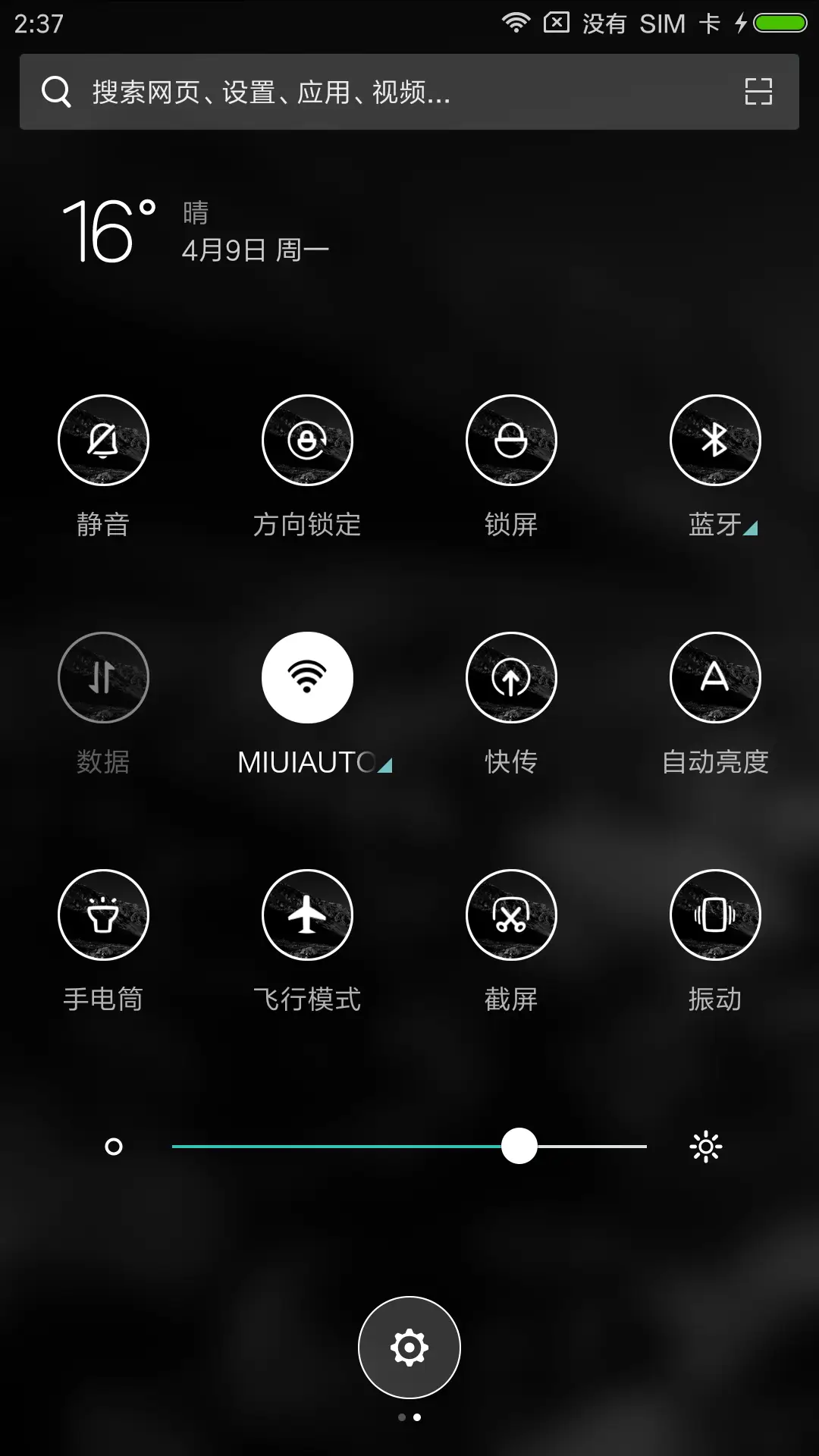The height and width of the screenshot is (1456, 819).
Task: Tap the flashlight (手电筒) icon
Action: pyautogui.click(x=104, y=915)
